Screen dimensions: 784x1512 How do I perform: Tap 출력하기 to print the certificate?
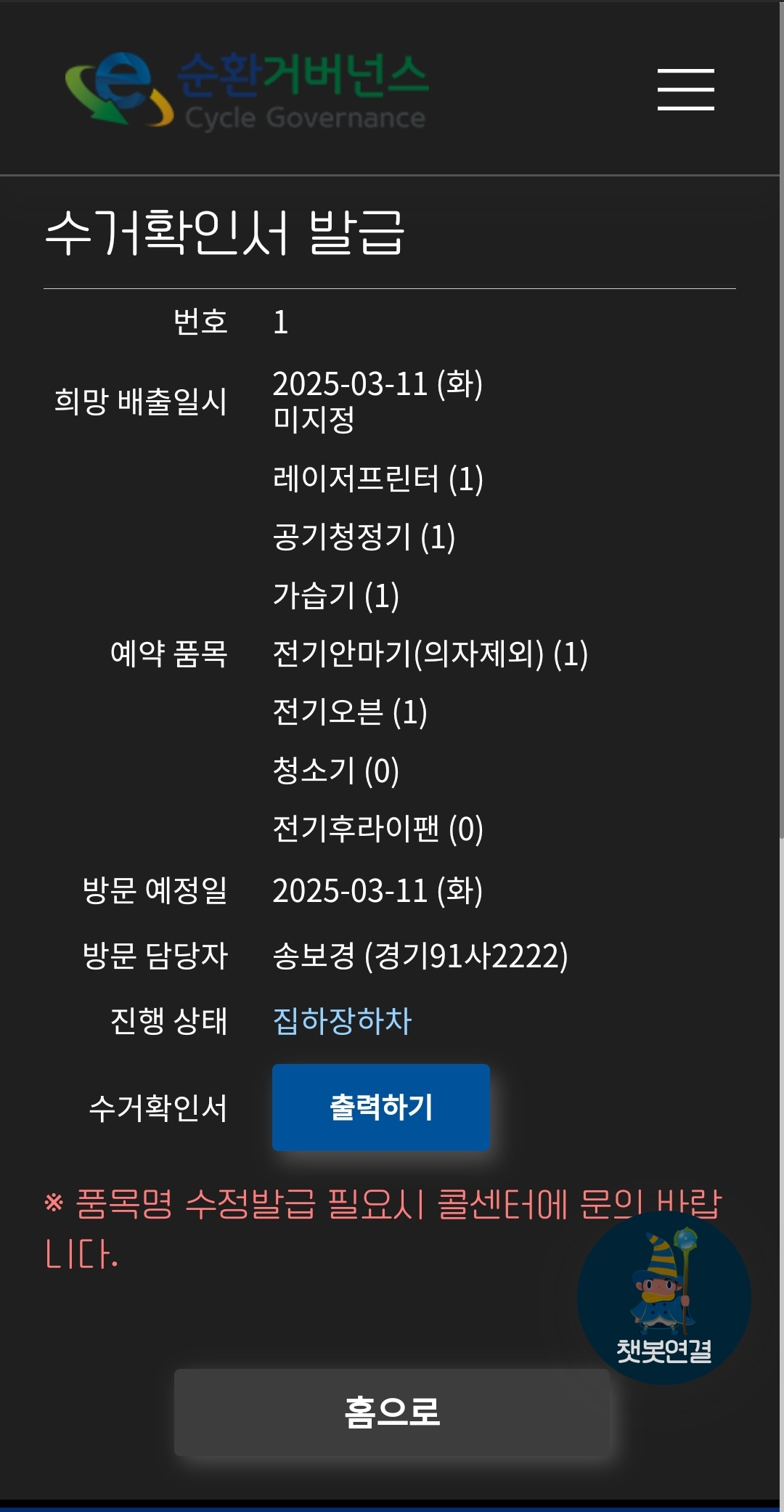(380, 1107)
